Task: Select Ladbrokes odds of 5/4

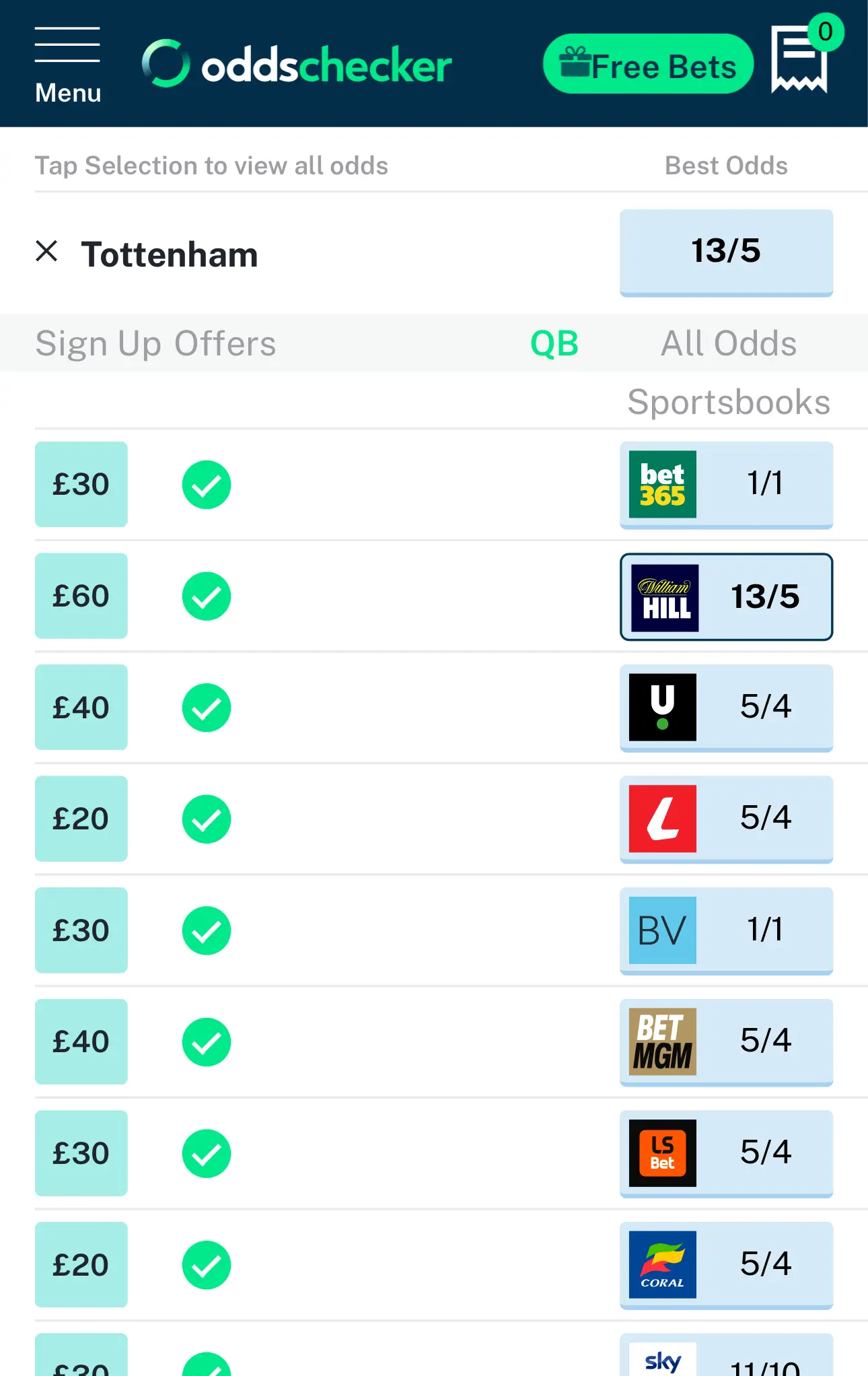Action: pyautogui.click(x=726, y=819)
